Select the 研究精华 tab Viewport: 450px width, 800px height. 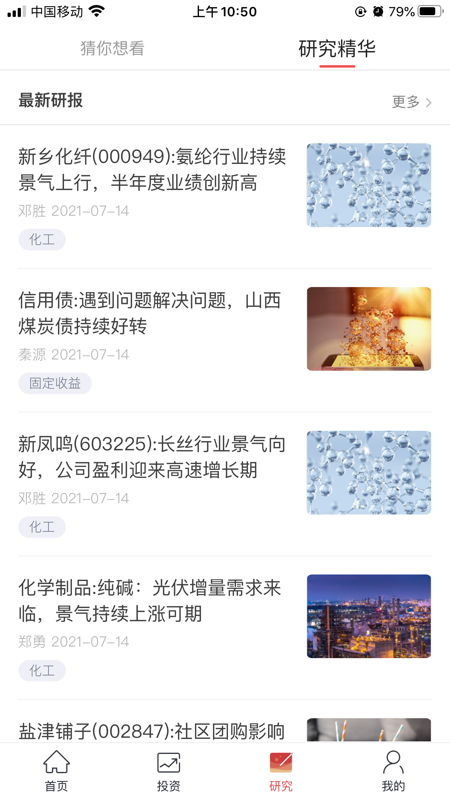[337, 48]
